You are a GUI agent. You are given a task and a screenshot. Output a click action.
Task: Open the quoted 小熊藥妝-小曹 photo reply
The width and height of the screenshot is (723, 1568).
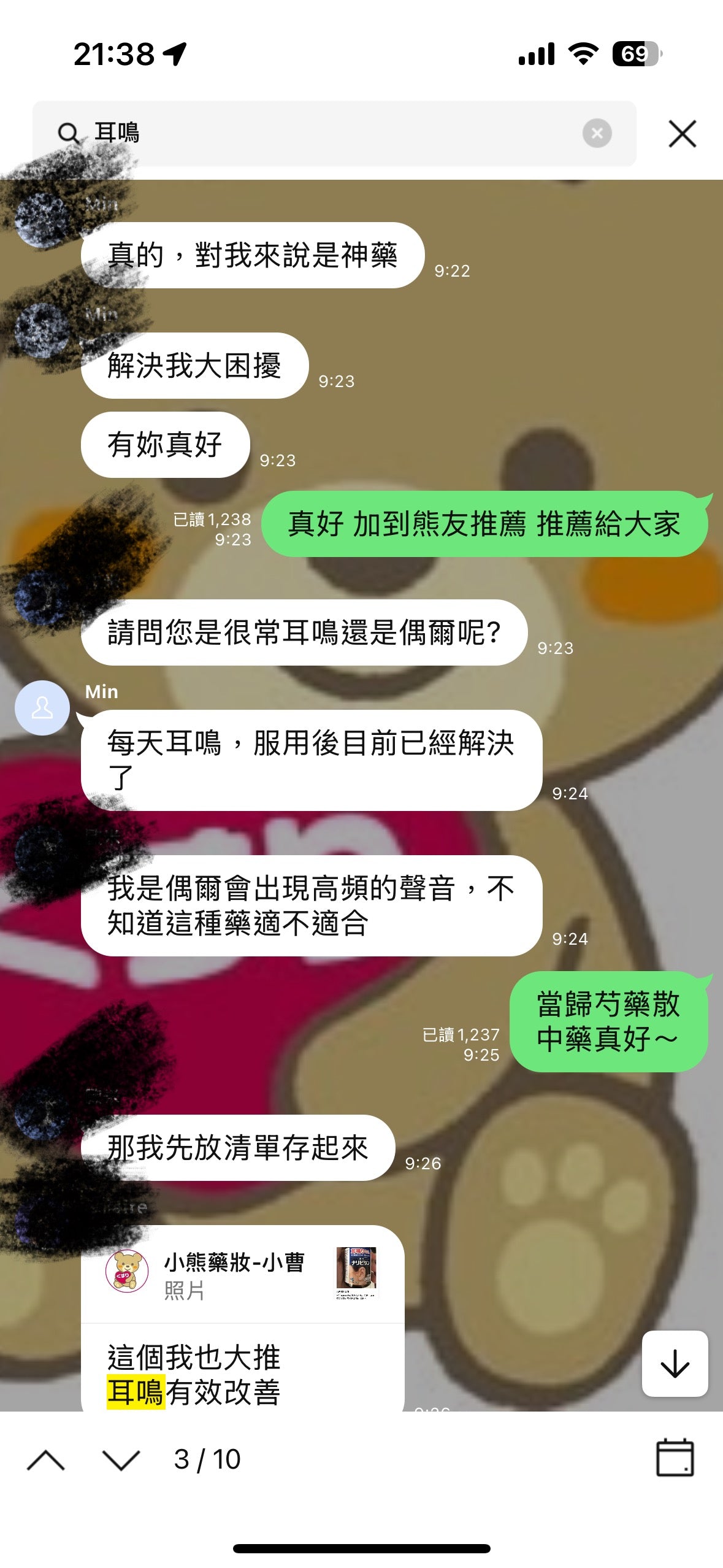tap(242, 1274)
